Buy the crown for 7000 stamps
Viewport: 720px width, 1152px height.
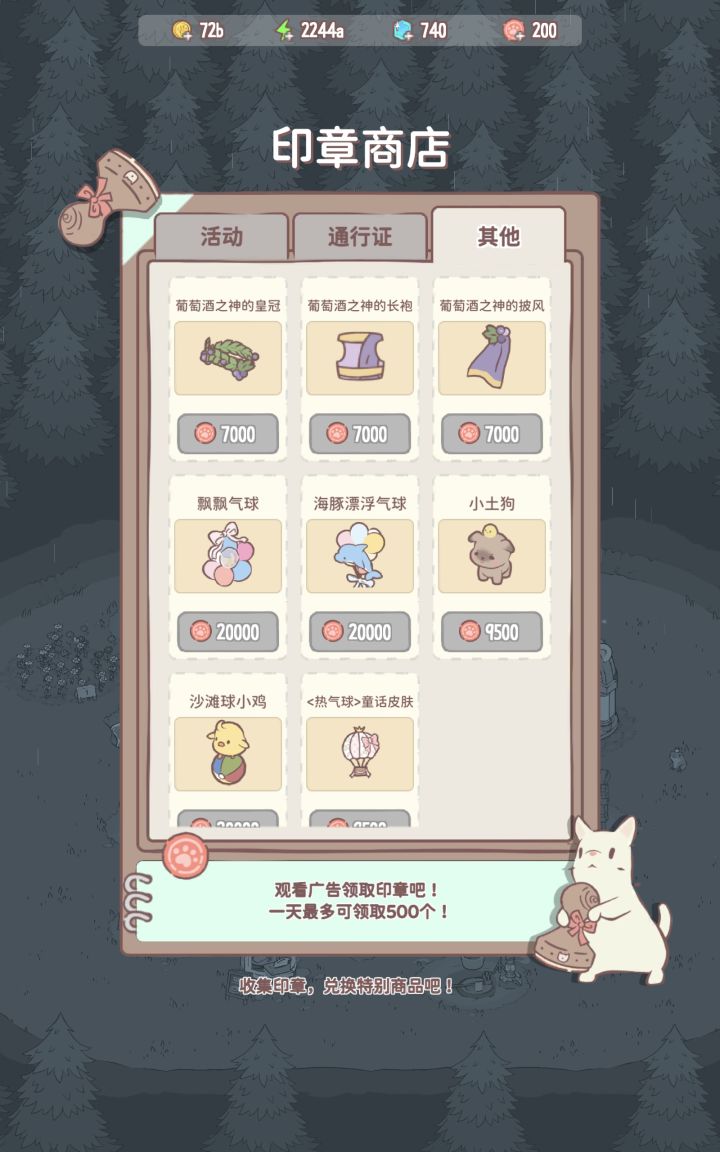(227, 435)
